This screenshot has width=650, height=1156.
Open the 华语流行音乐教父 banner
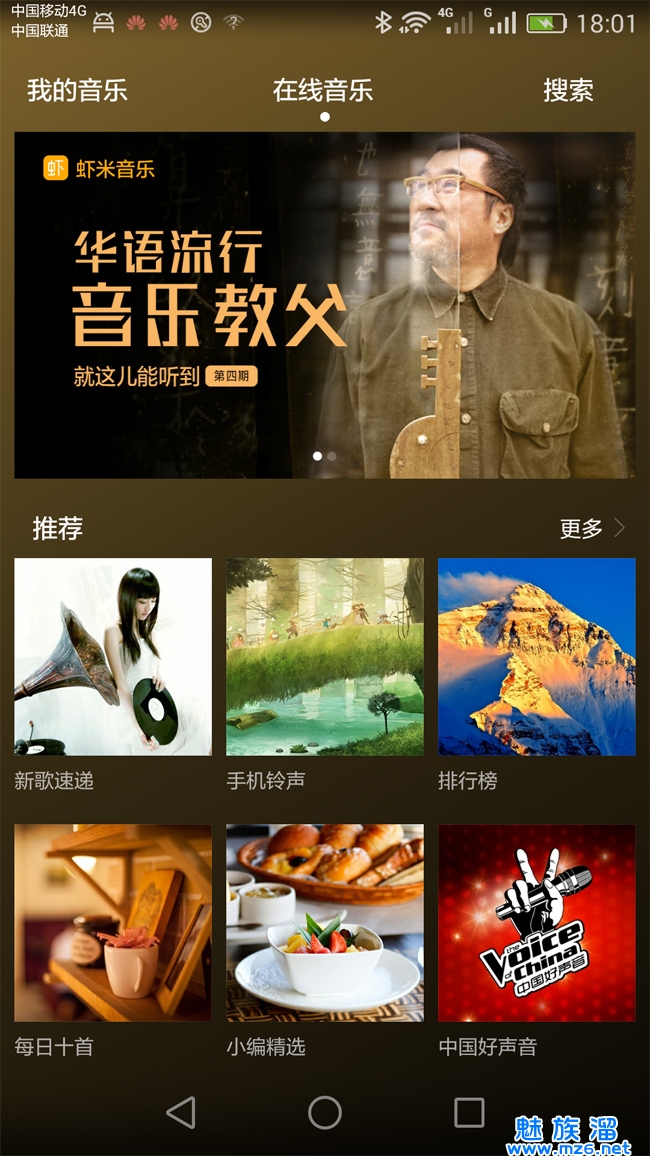pos(324,305)
